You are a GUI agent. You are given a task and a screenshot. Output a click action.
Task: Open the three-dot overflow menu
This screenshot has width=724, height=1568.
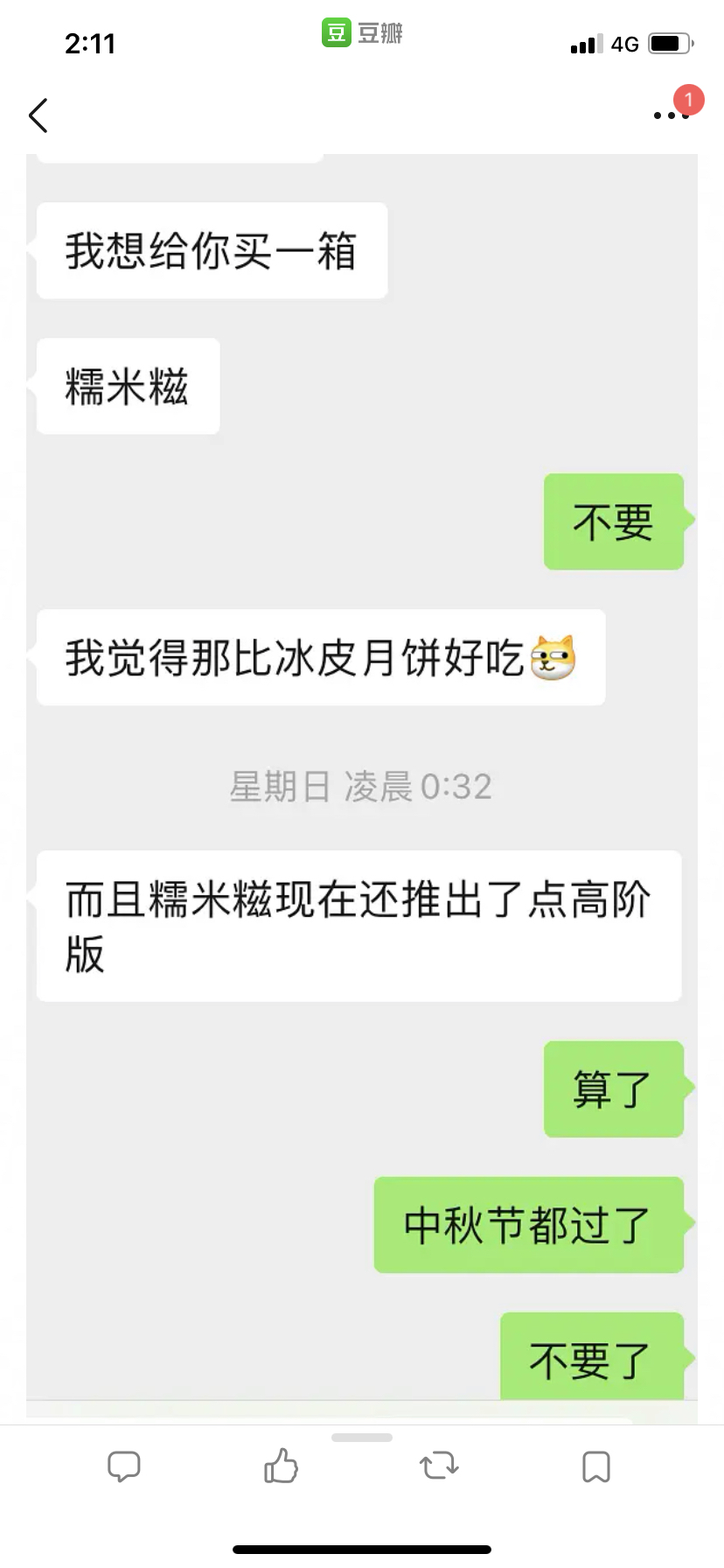point(671,115)
